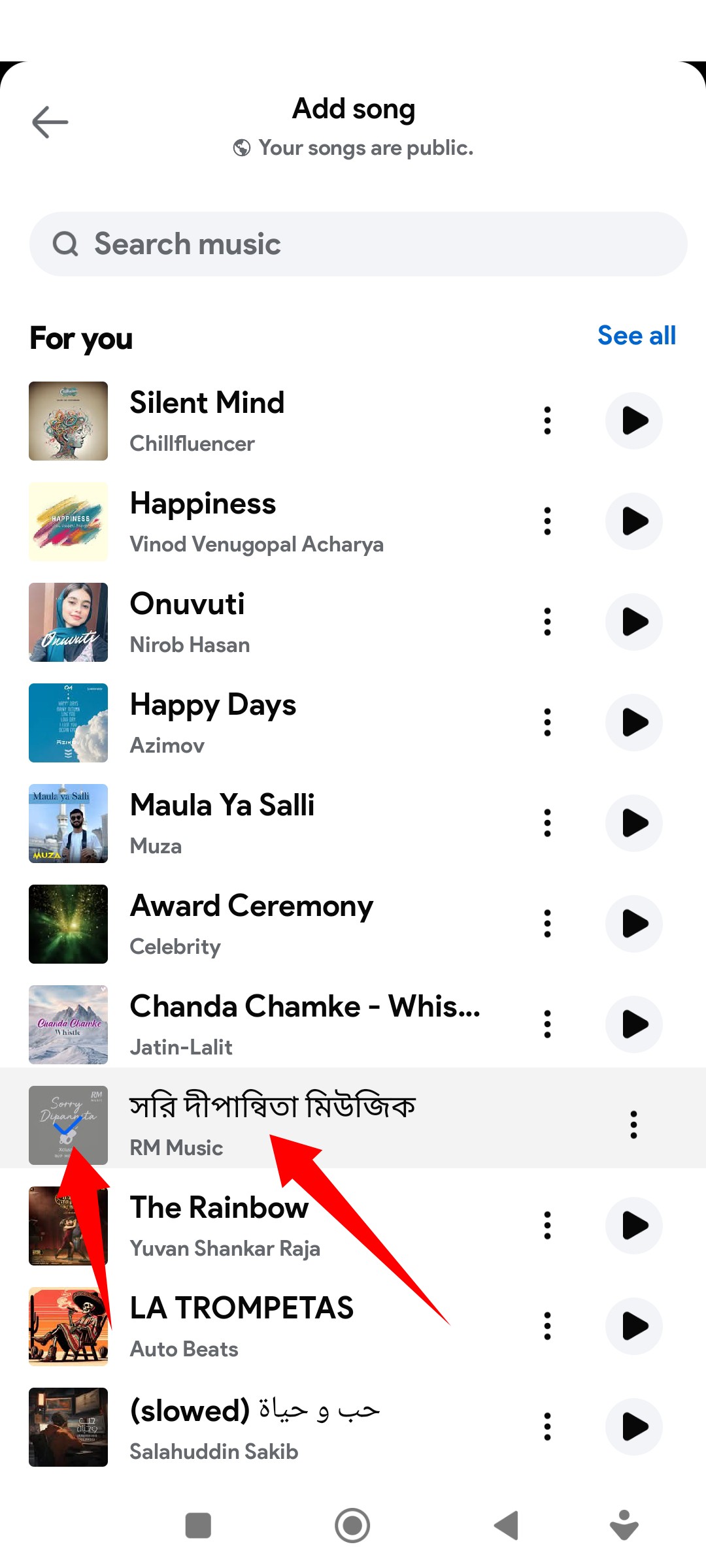Open more options for Onuvuti

click(548, 622)
